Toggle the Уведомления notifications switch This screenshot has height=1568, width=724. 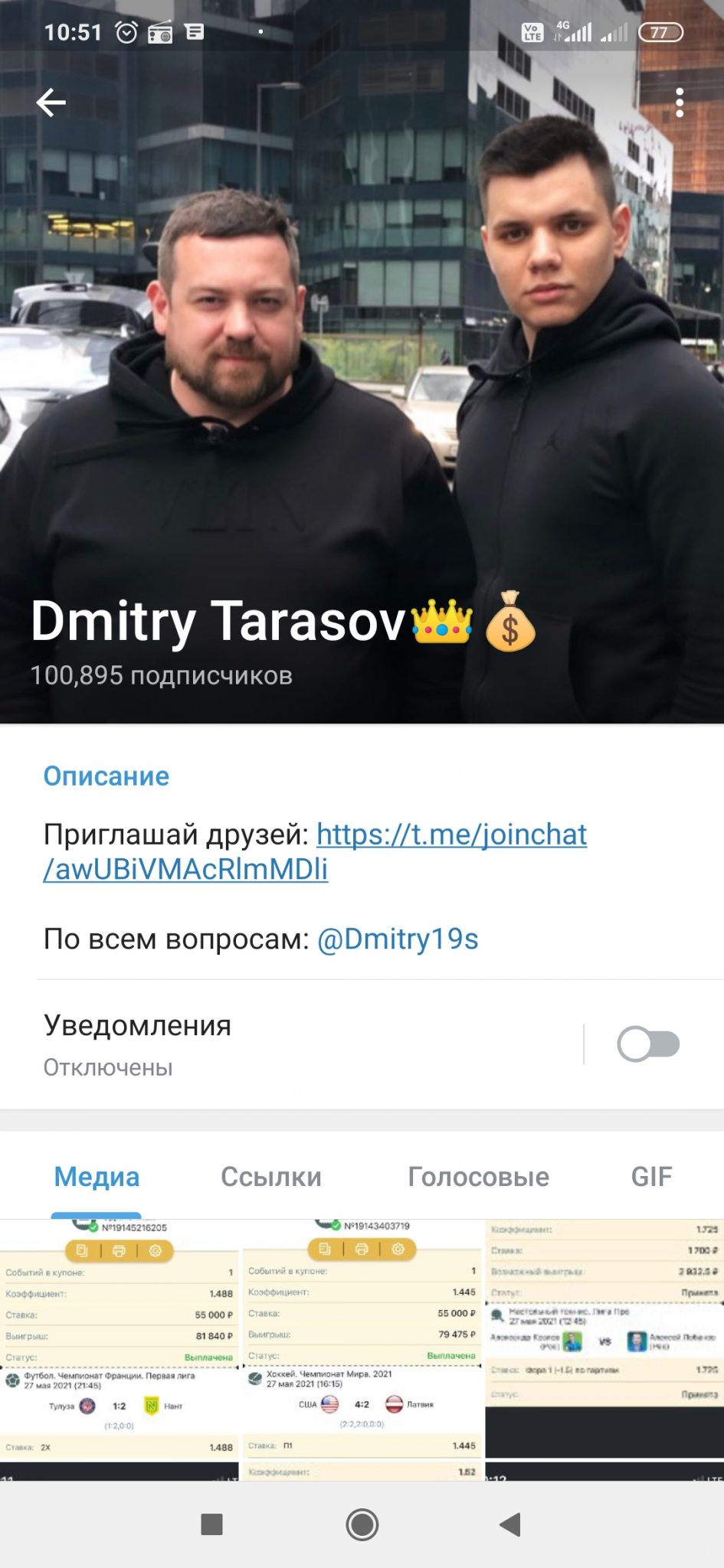coord(648,1044)
